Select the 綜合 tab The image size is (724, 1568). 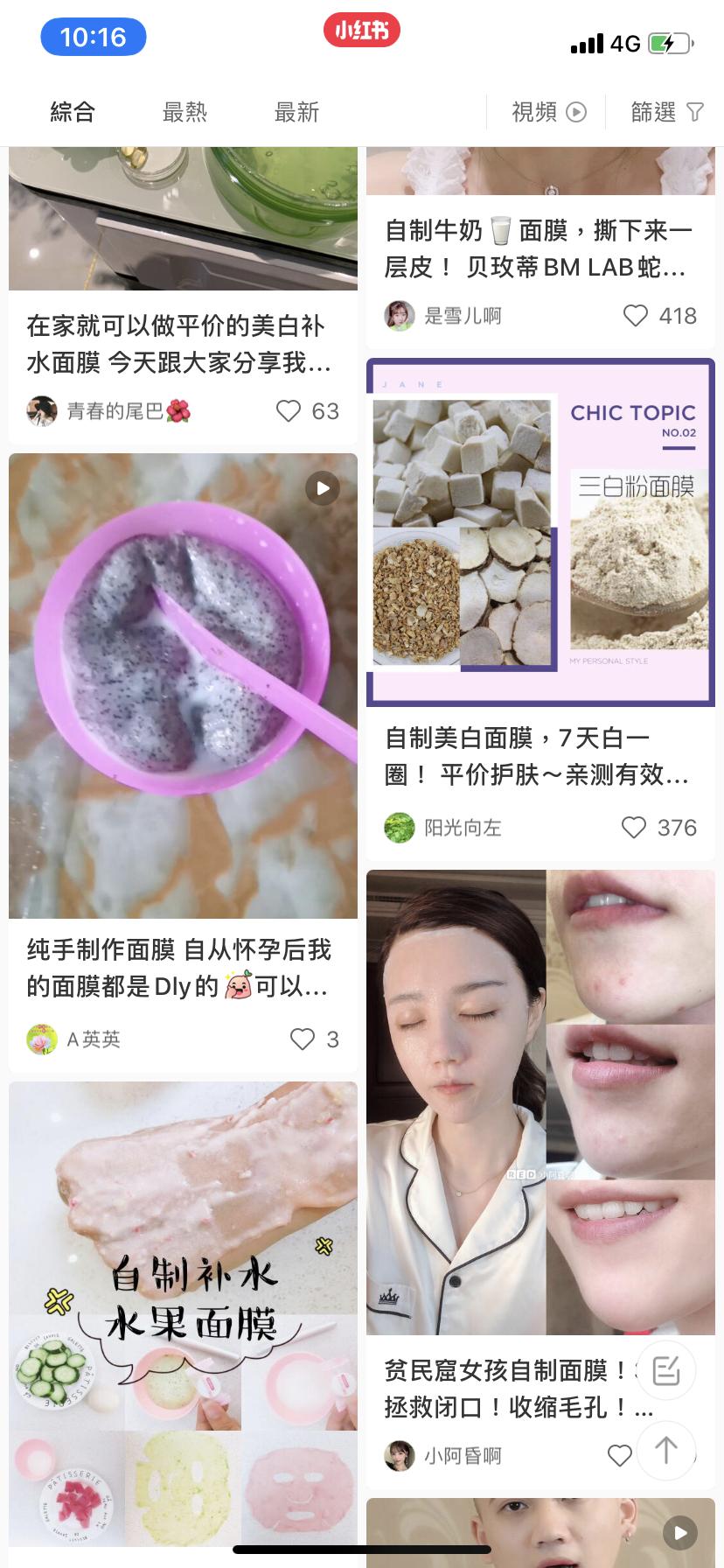(x=74, y=112)
